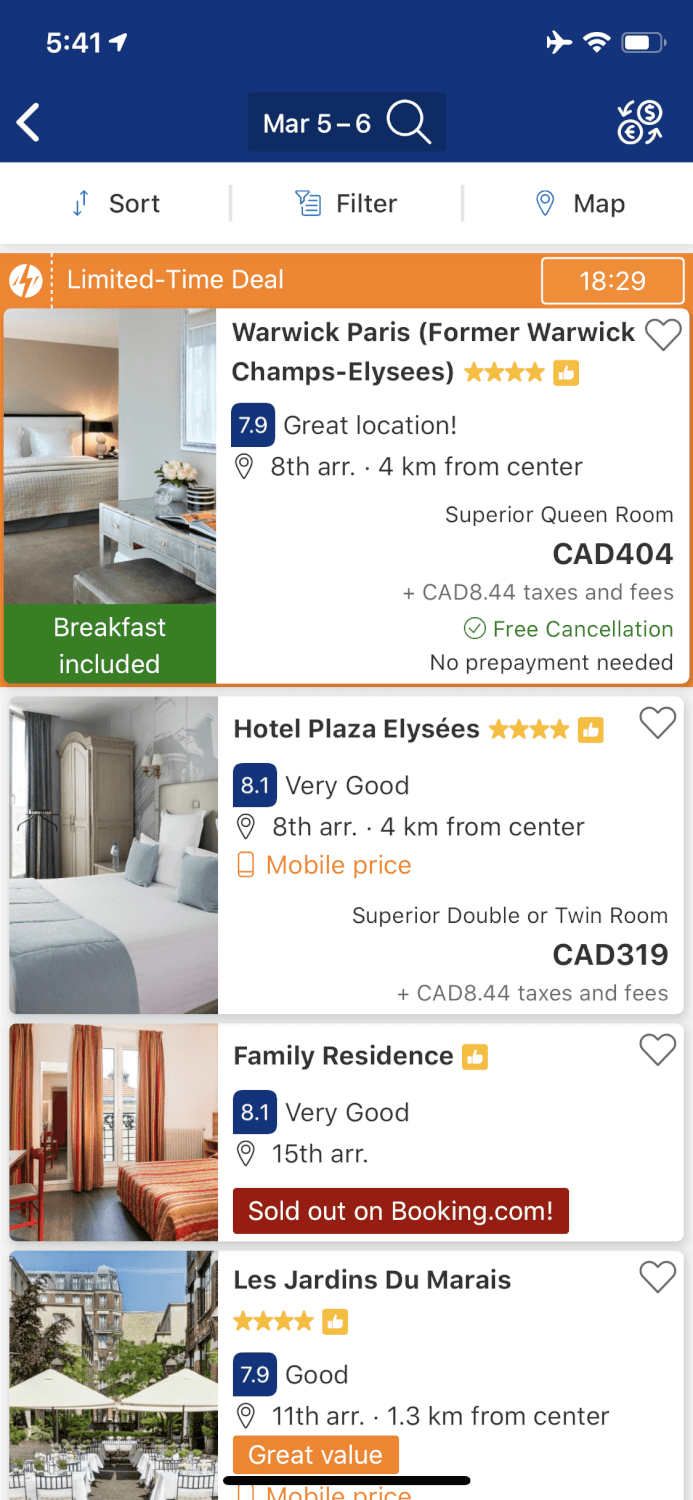The image size is (693, 1500).
Task: Open the Family Residence listing
Action: tap(343, 1056)
